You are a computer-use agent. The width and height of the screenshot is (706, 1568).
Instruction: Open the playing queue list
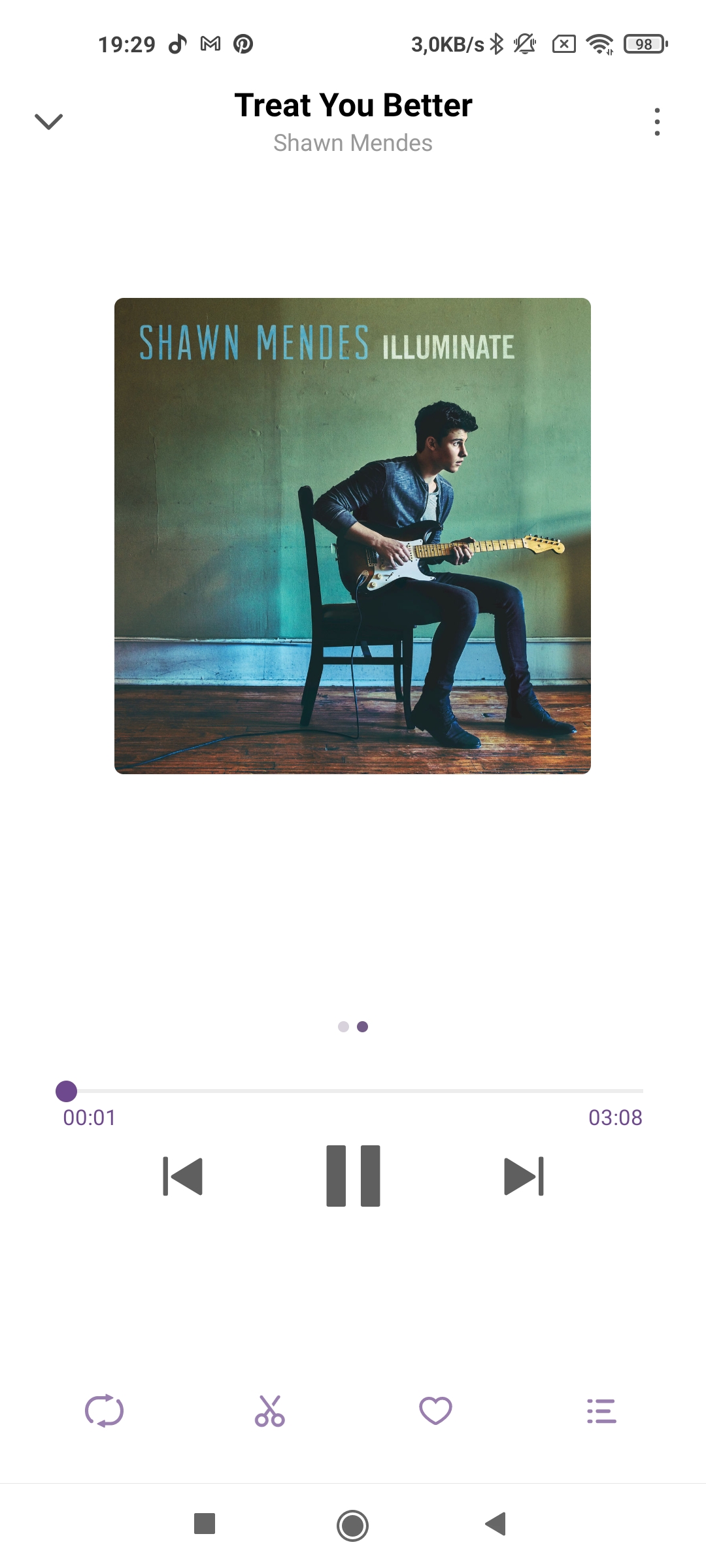pyautogui.click(x=601, y=1411)
